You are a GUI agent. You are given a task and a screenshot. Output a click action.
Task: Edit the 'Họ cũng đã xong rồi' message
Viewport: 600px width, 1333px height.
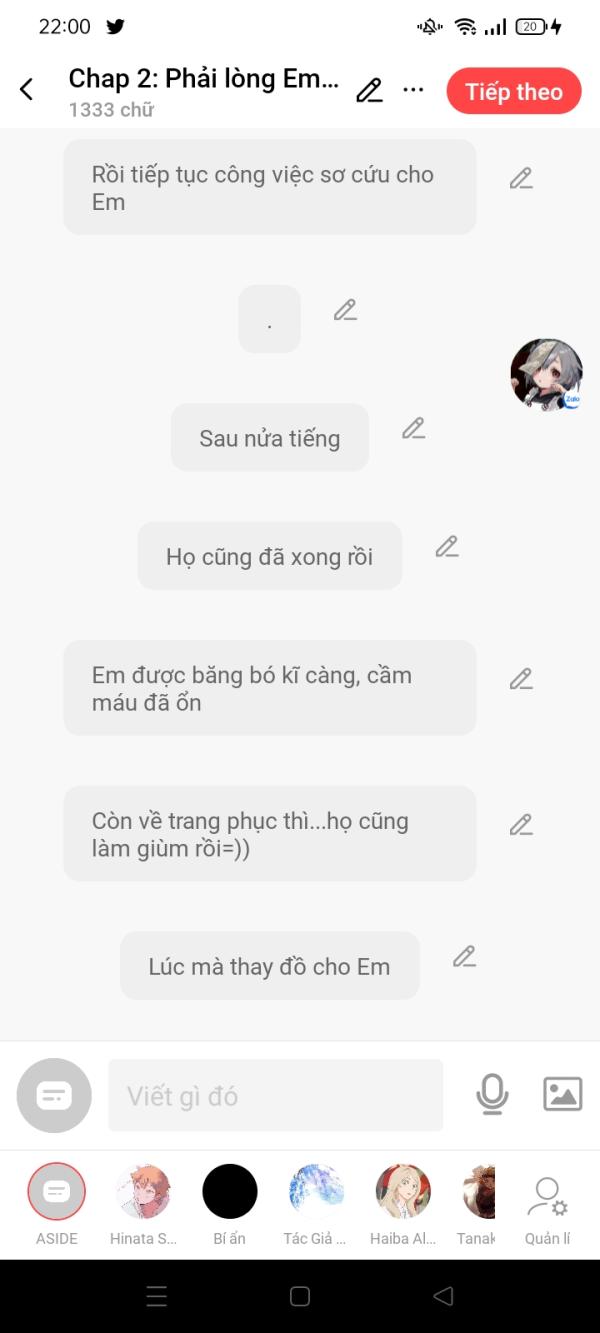pos(446,547)
